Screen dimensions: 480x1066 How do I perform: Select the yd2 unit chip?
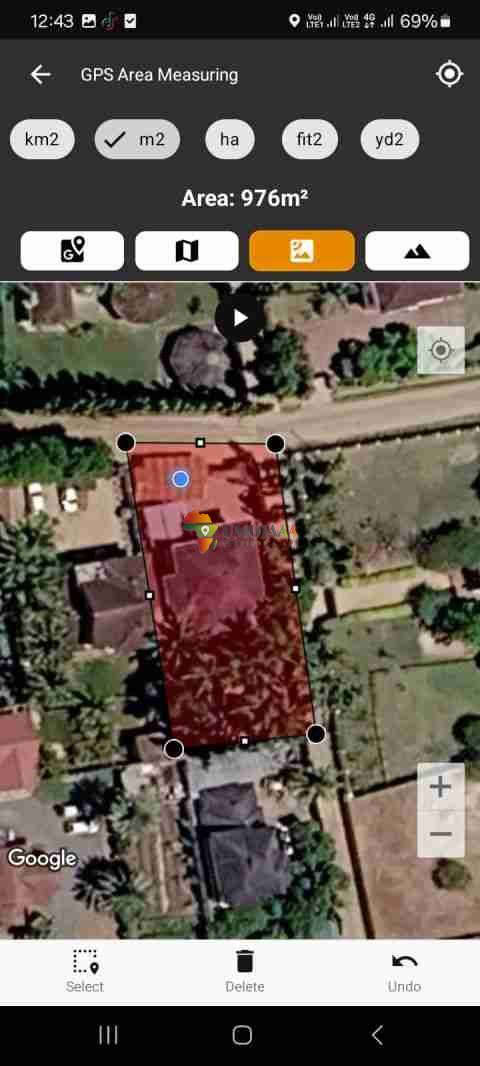coord(390,139)
